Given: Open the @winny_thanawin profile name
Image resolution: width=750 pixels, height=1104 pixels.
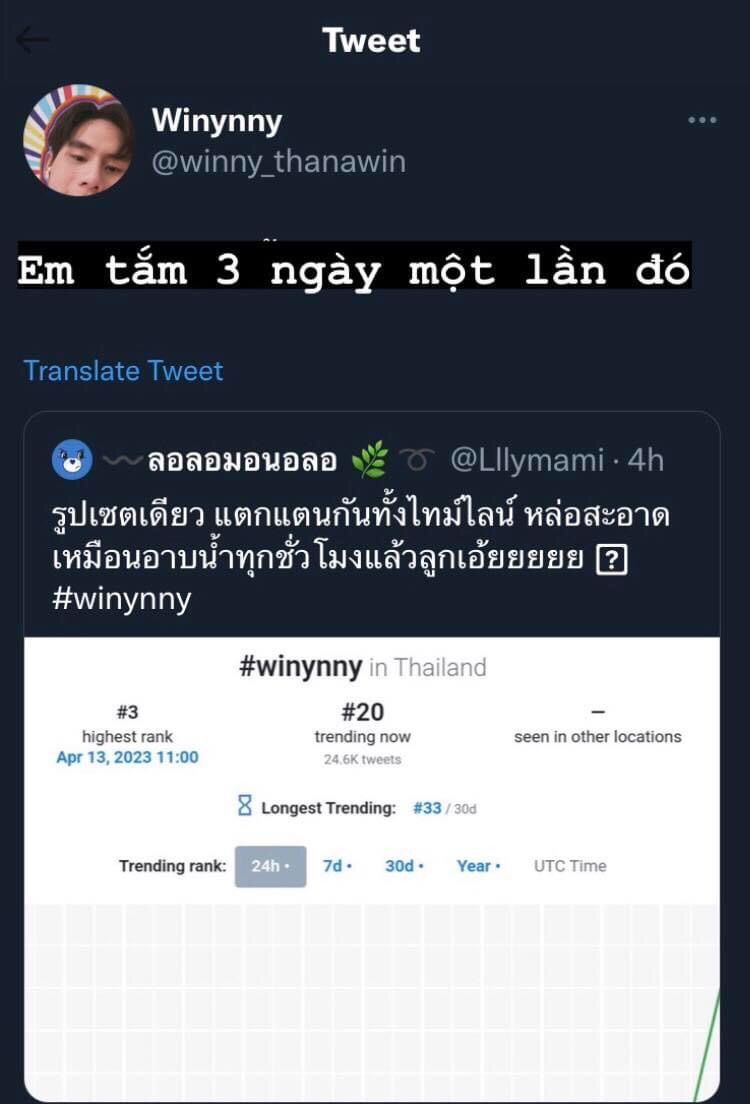Looking at the screenshot, I should (x=278, y=162).
